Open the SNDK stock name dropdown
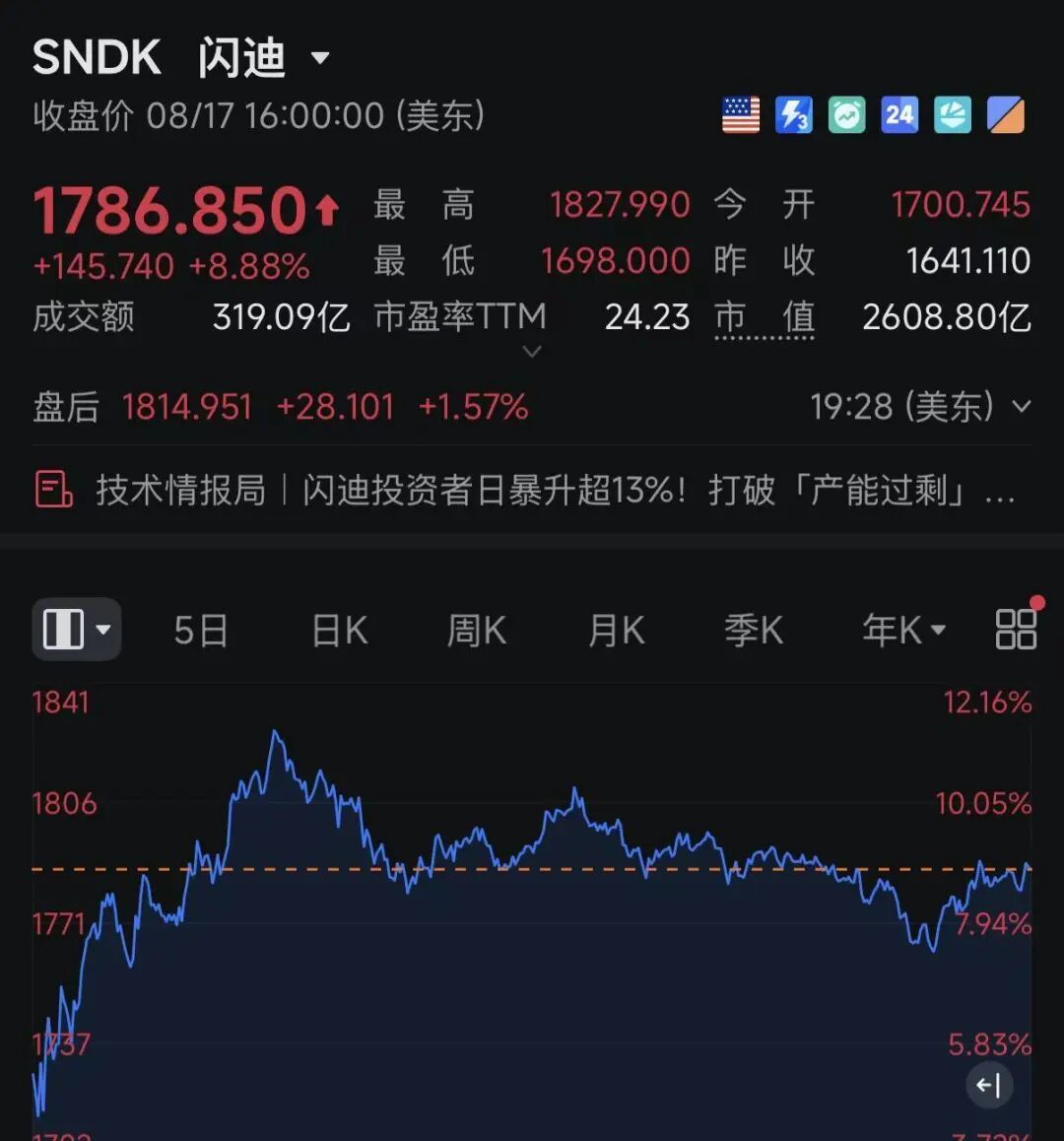1064x1141 pixels. 320,57
